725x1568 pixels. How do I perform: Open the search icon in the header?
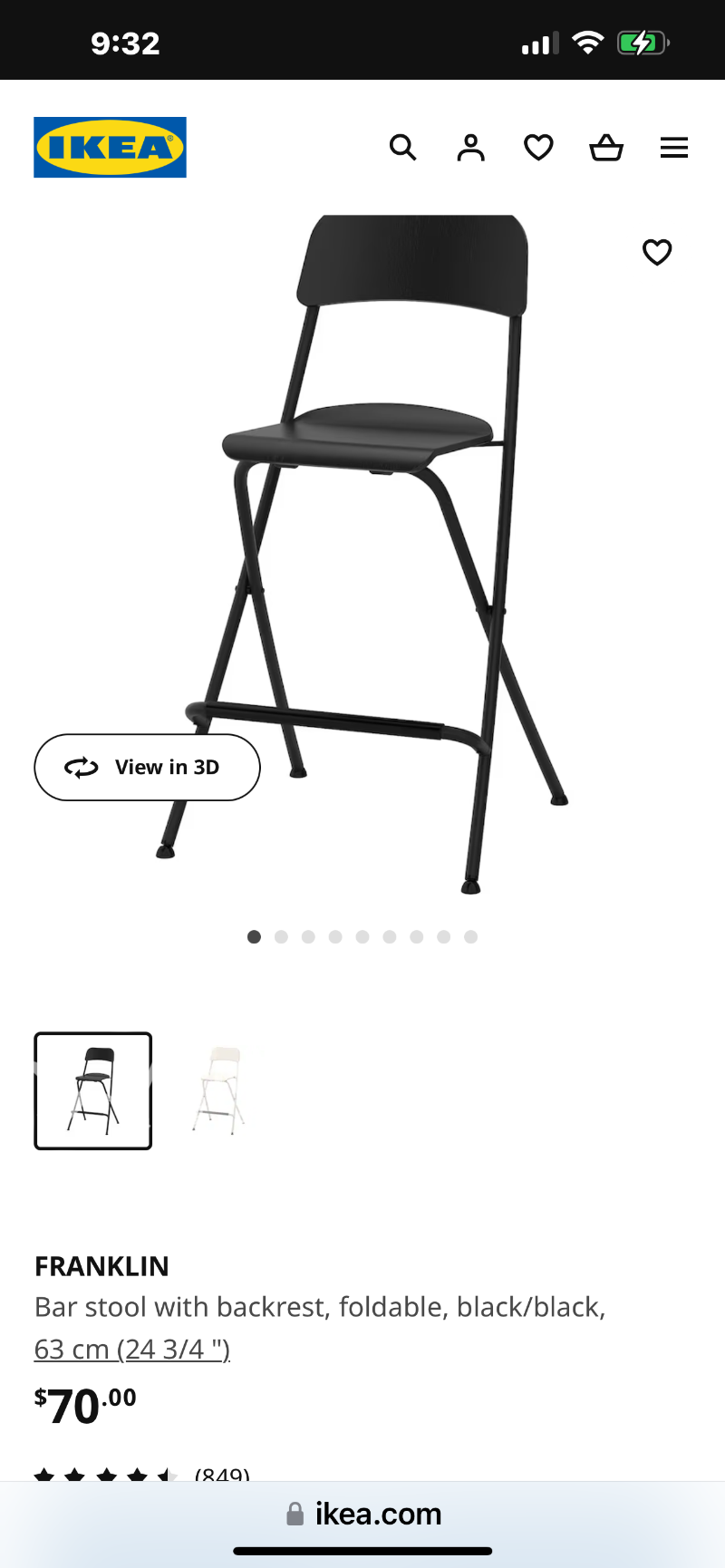coord(402,147)
